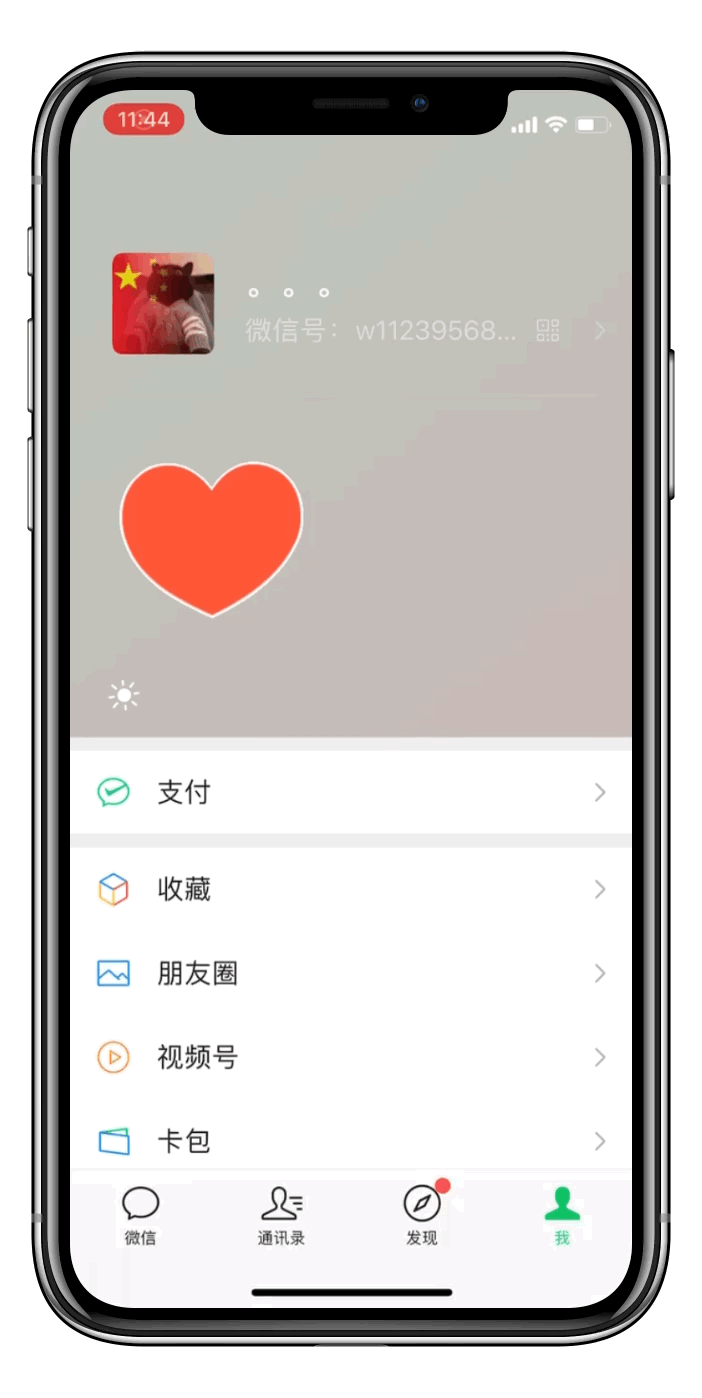Open 收藏 favorites
The image size is (702, 1398).
350,889
